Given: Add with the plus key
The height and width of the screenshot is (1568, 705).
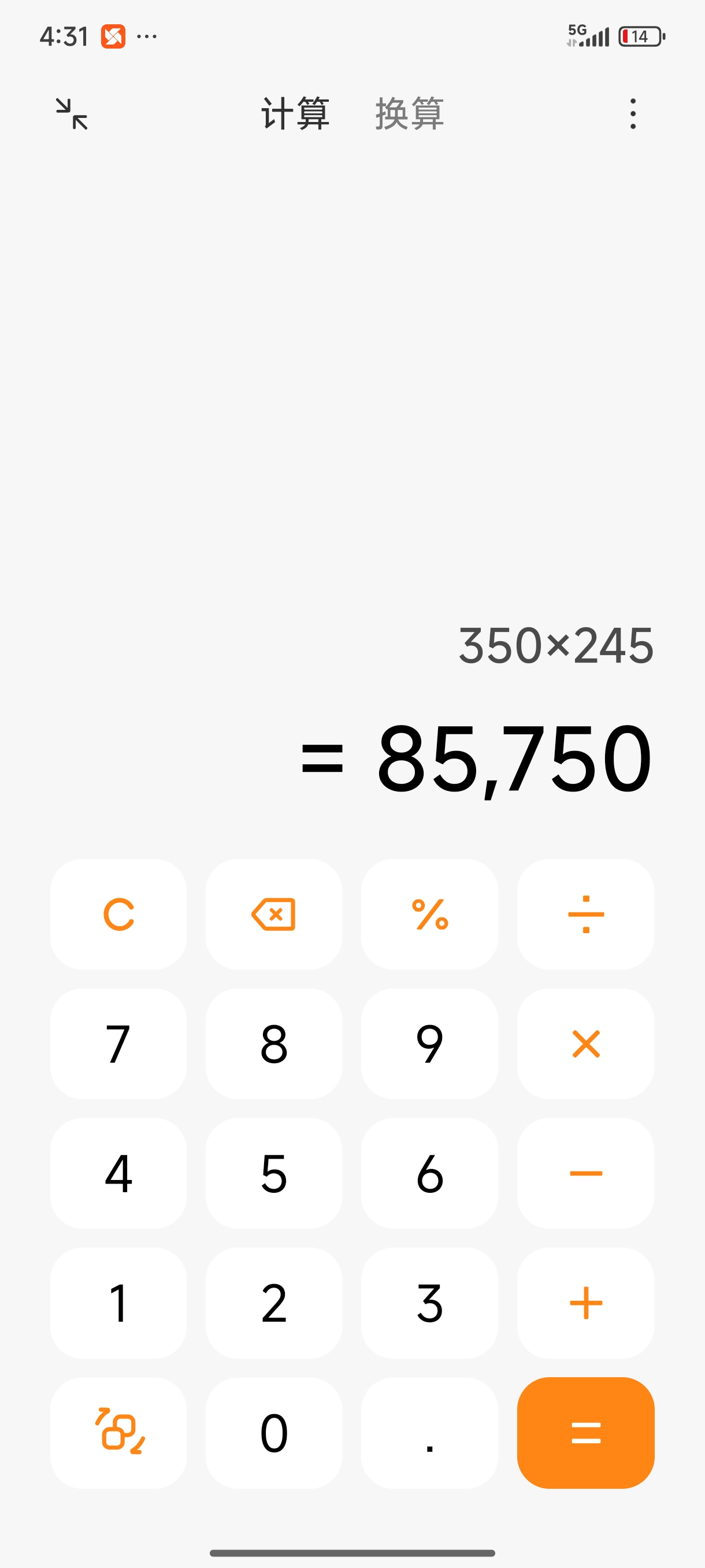Looking at the screenshot, I should click(x=585, y=1303).
